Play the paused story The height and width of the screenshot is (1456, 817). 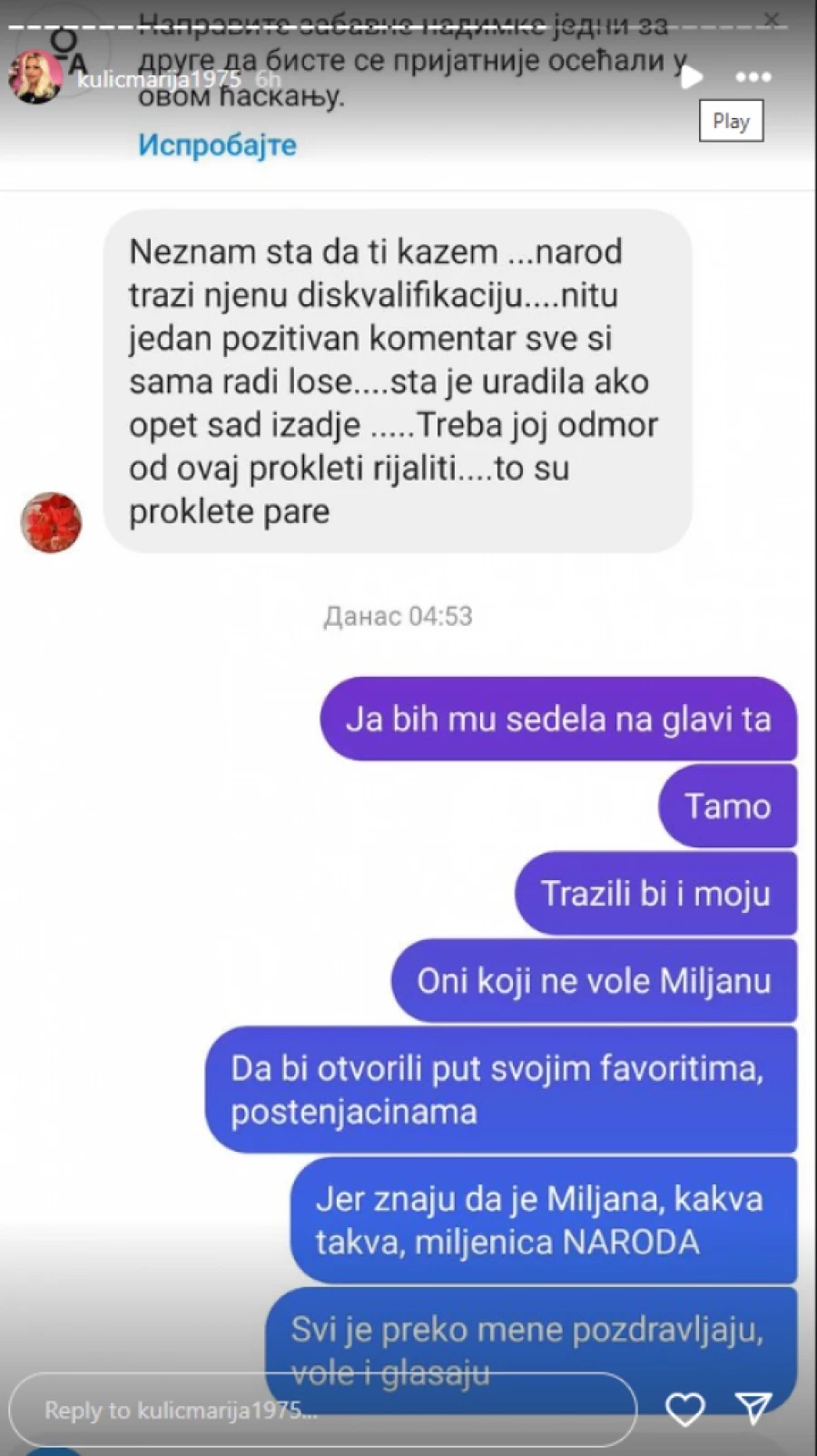coord(692,77)
